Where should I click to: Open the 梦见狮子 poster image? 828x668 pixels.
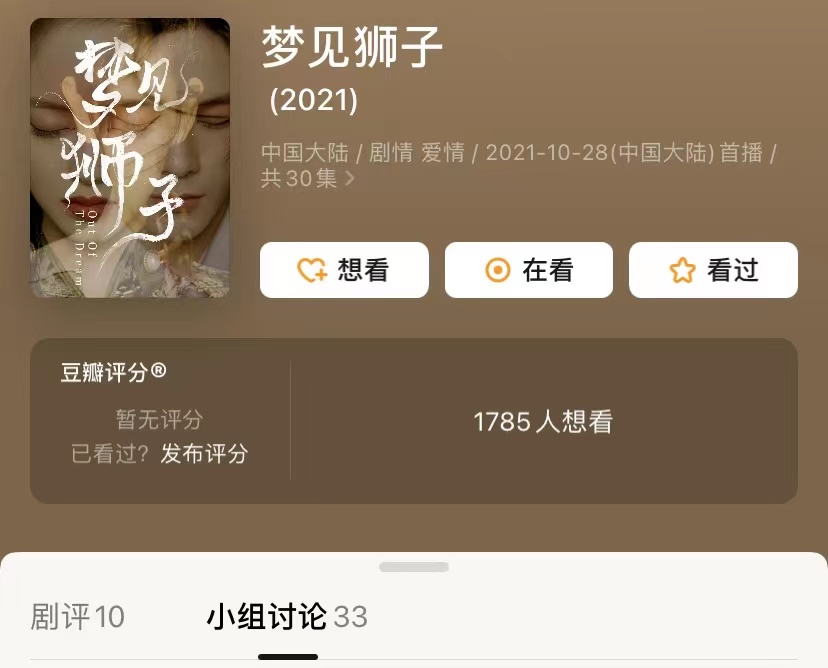tap(130, 158)
